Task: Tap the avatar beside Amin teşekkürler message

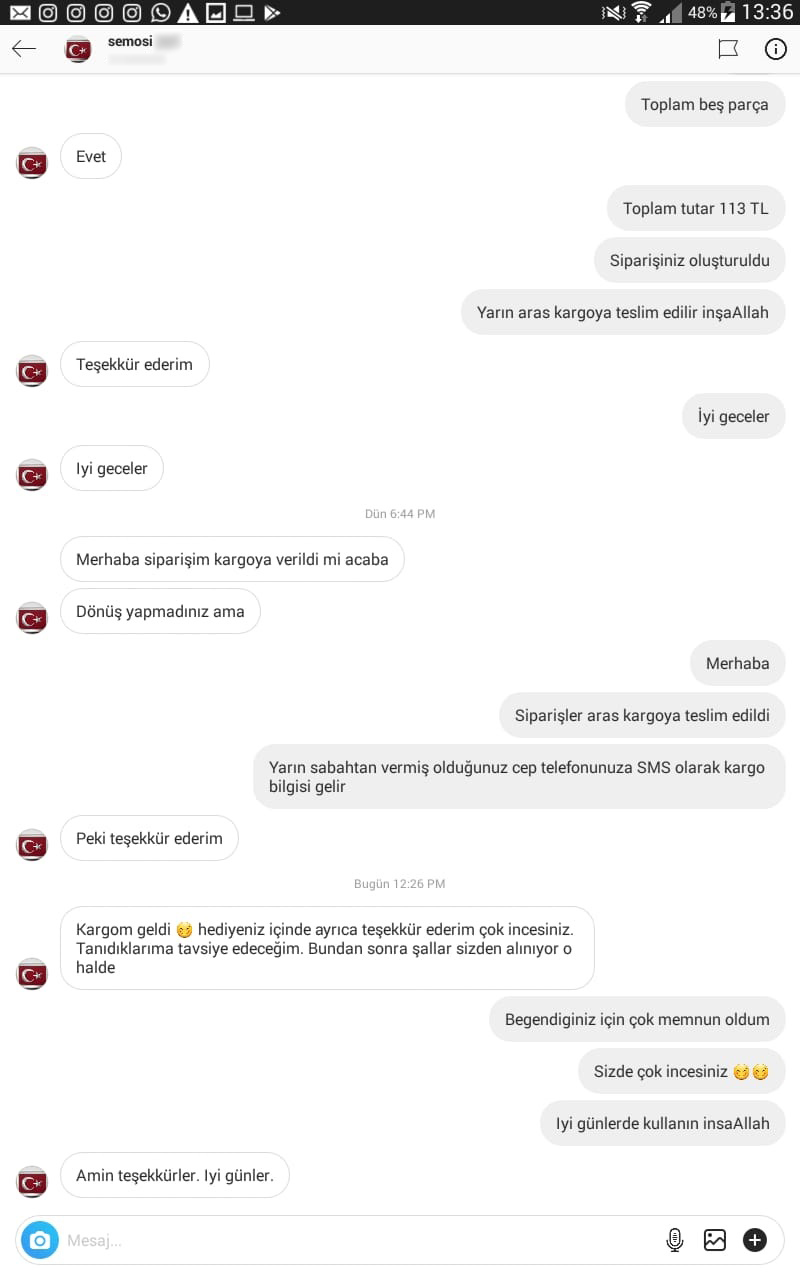Action: pyautogui.click(x=32, y=1182)
